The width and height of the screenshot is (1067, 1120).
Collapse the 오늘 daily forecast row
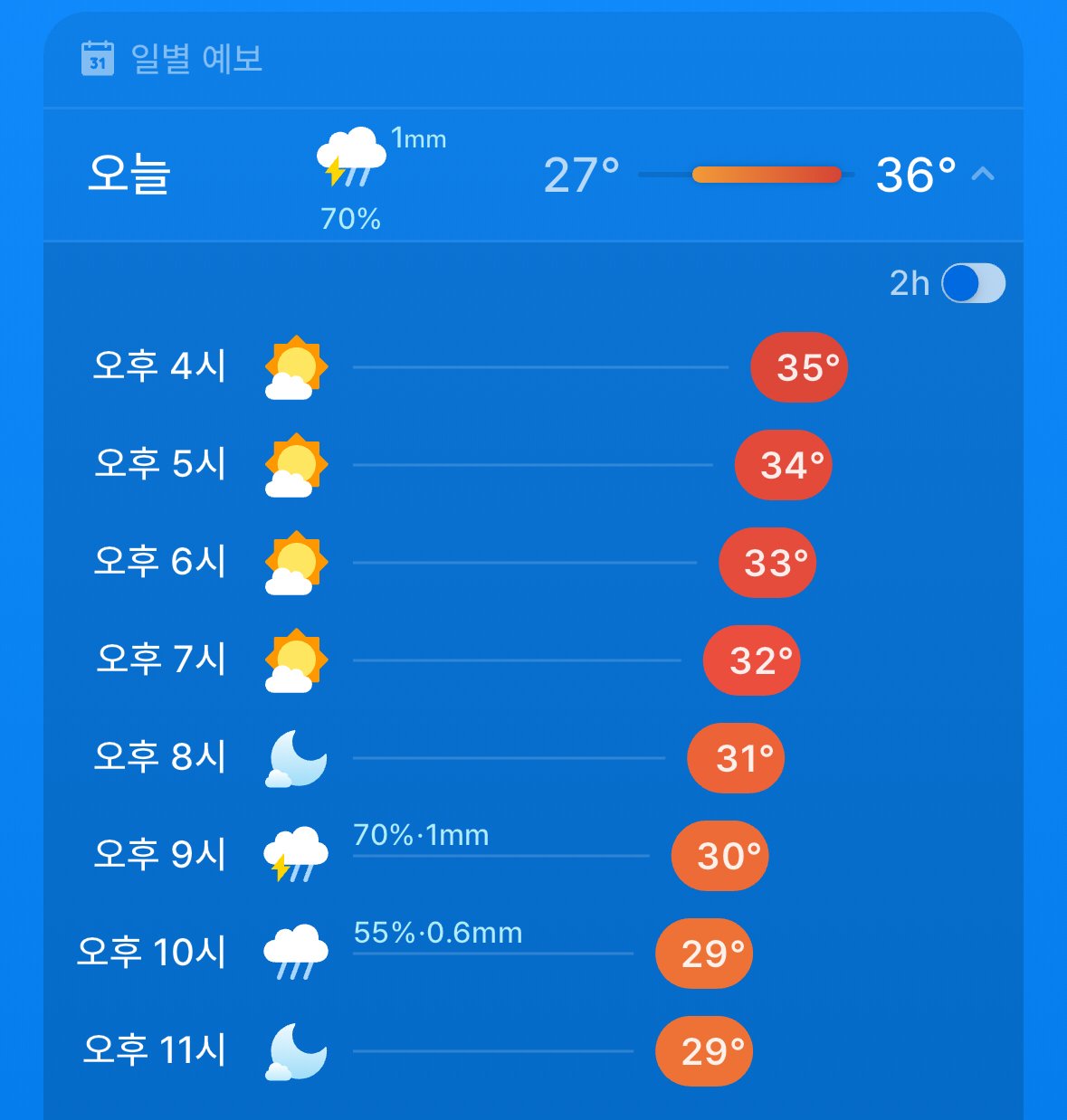pyautogui.click(x=983, y=174)
